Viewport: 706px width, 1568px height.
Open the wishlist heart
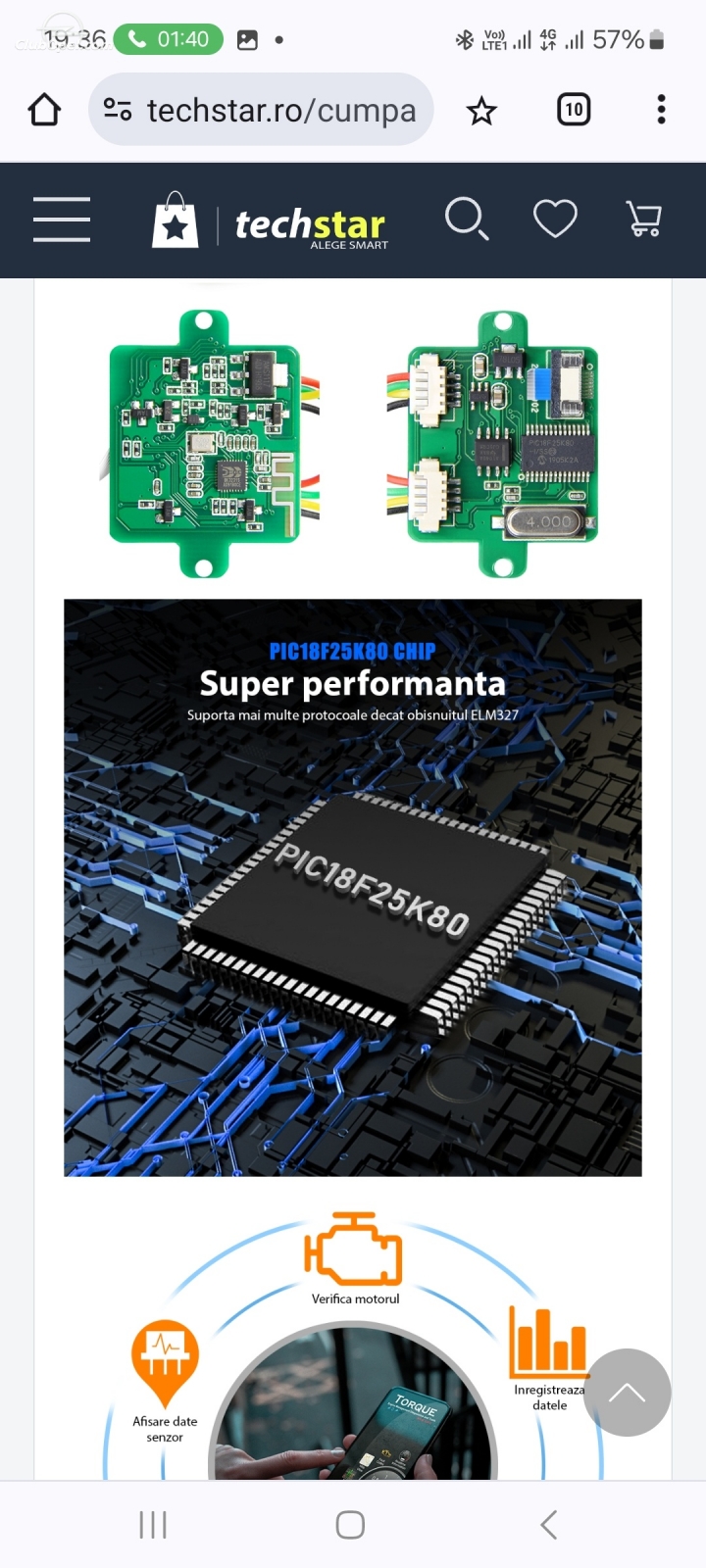(555, 219)
